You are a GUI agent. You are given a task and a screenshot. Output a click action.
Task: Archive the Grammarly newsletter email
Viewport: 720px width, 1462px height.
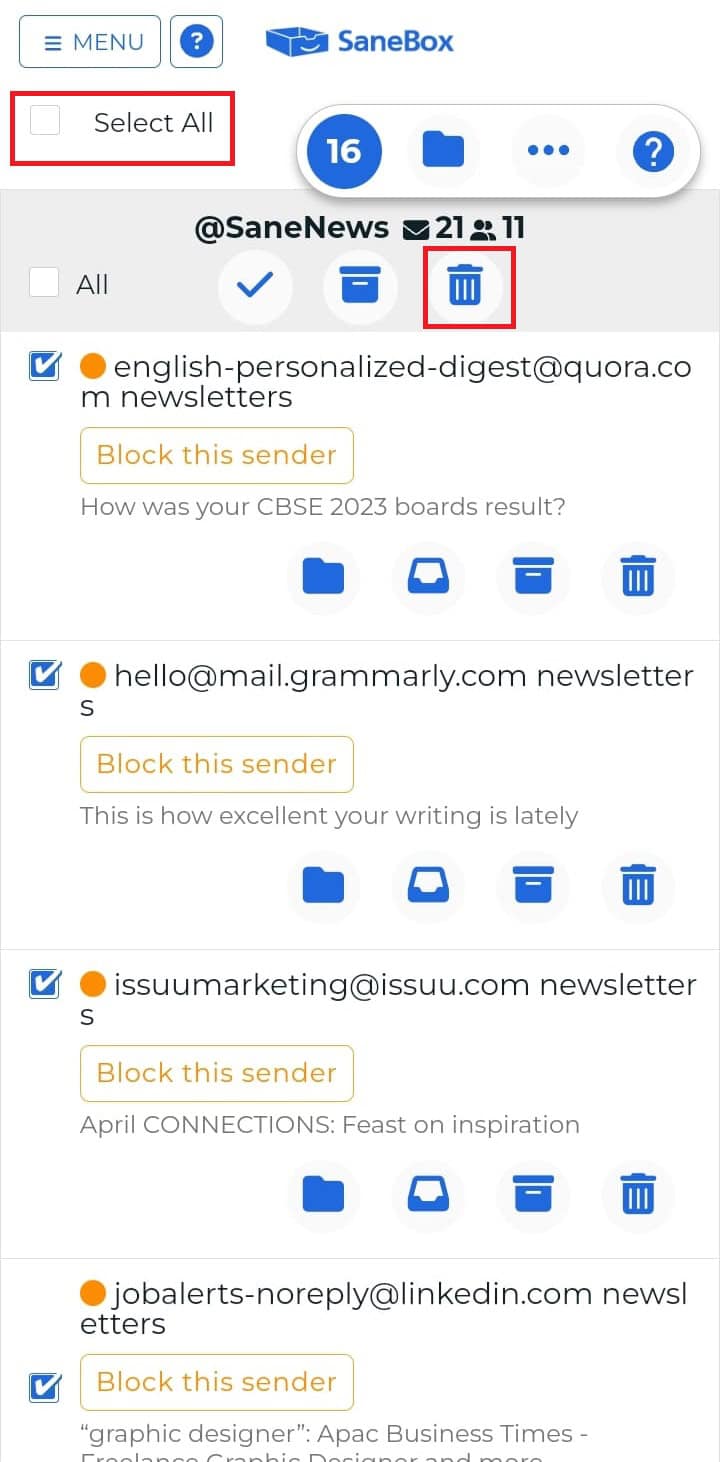[x=533, y=886]
